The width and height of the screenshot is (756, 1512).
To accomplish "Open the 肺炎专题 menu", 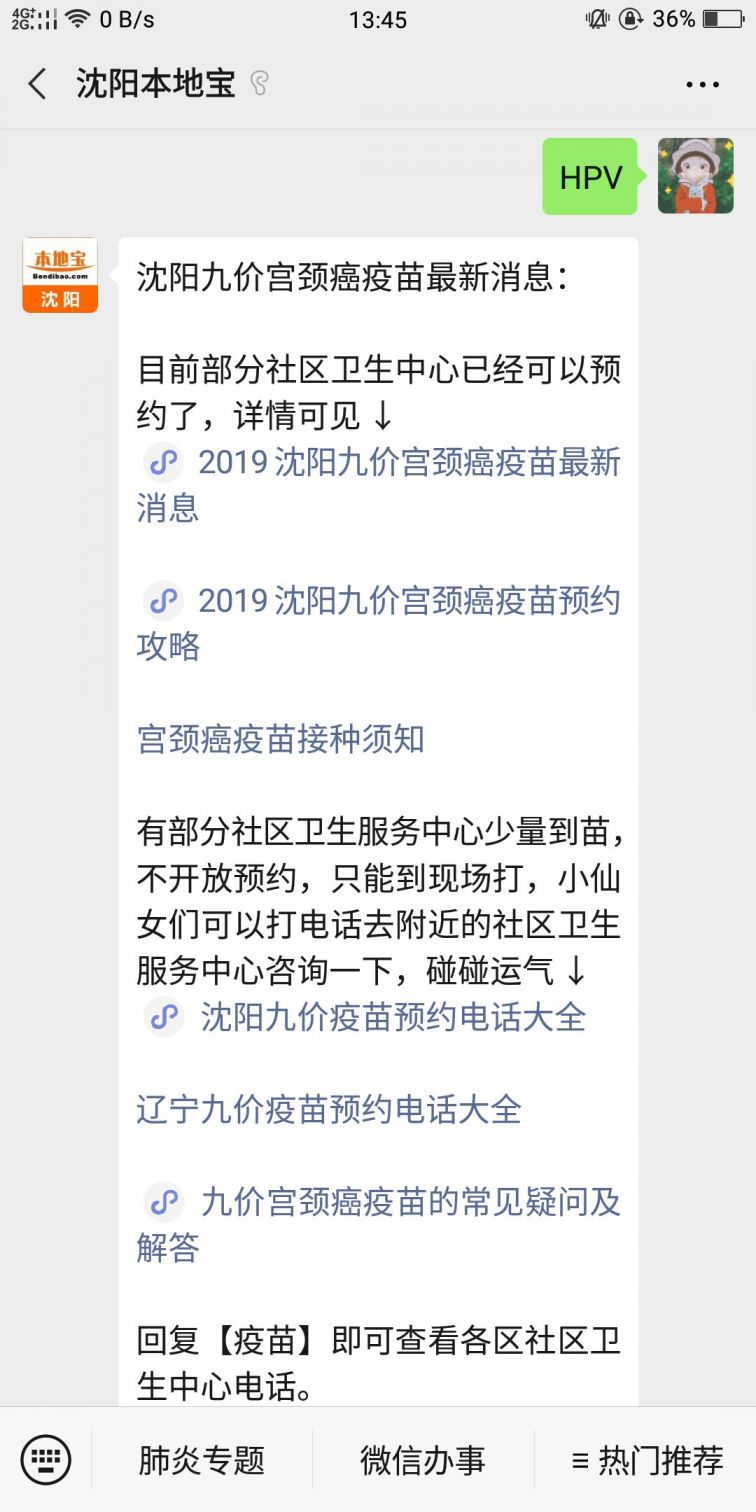I will (x=202, y=1460).
